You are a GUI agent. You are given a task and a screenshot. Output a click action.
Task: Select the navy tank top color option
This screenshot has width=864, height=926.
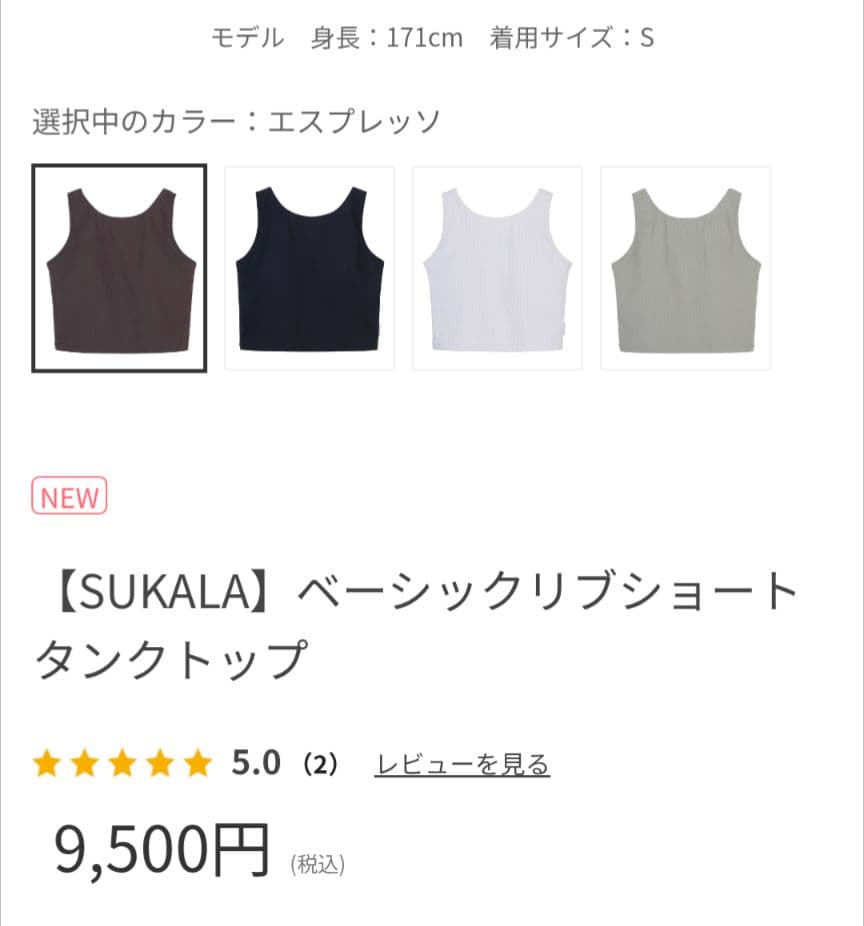308,268
